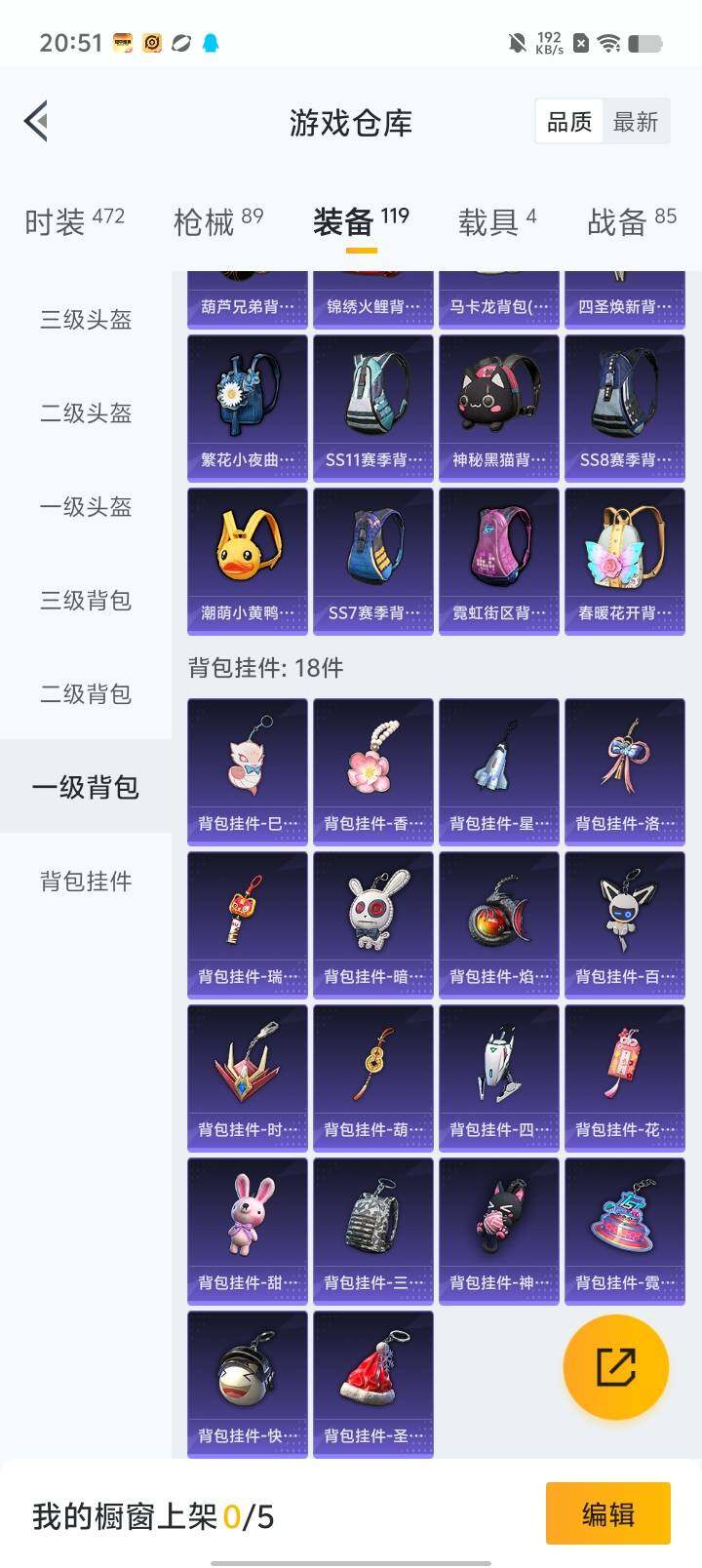This screenshot has width=702, height=1568.
Task: Sort items by 最新
Action: pos(636,122)
